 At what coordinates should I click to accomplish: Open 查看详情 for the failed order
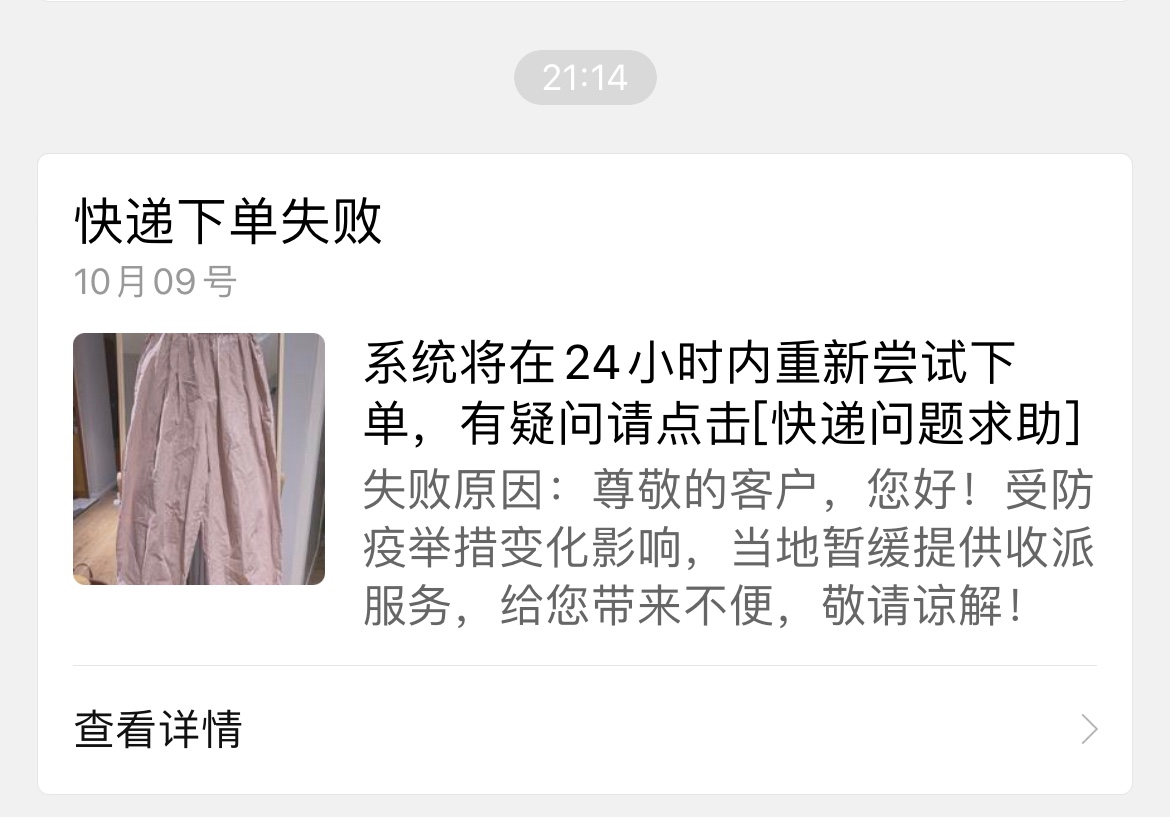coord(585,729)
